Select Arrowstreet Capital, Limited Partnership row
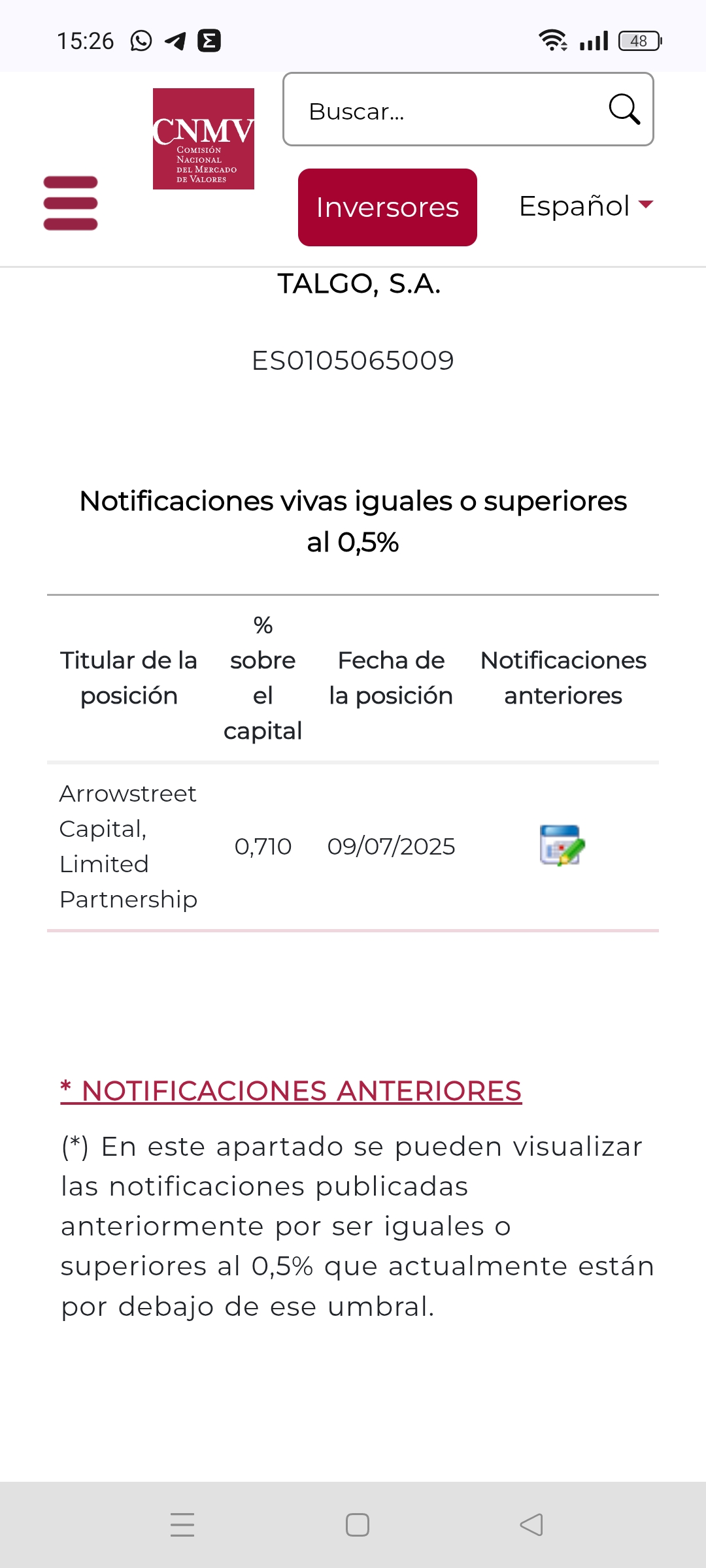 128,846
